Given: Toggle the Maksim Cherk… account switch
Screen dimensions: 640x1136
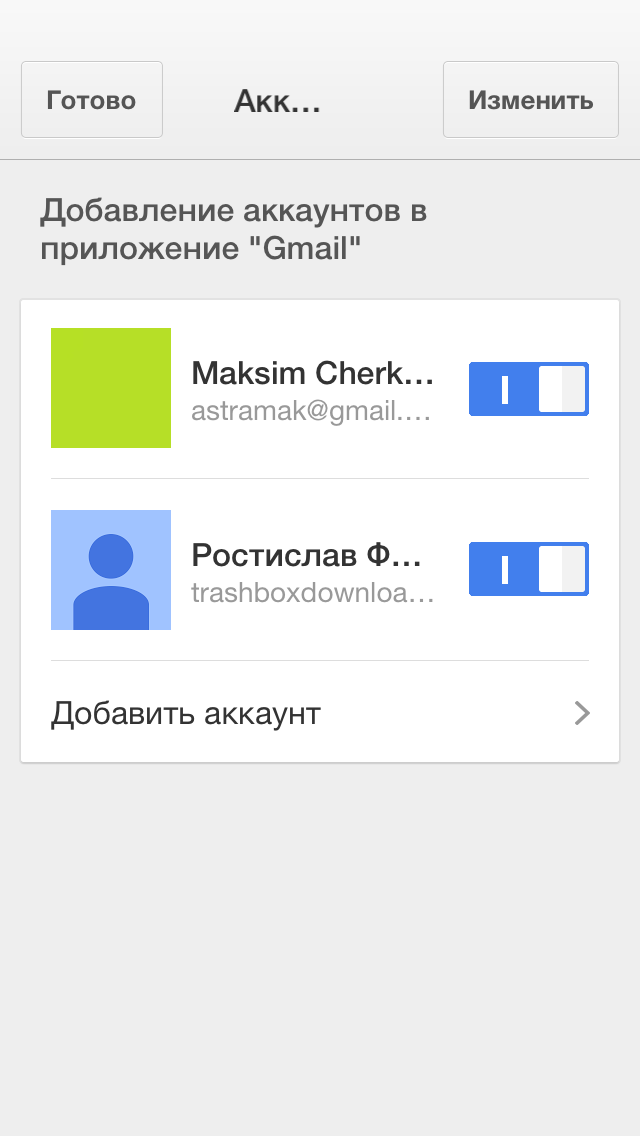Looking at the screenshot, I should (x=528, y=389).
